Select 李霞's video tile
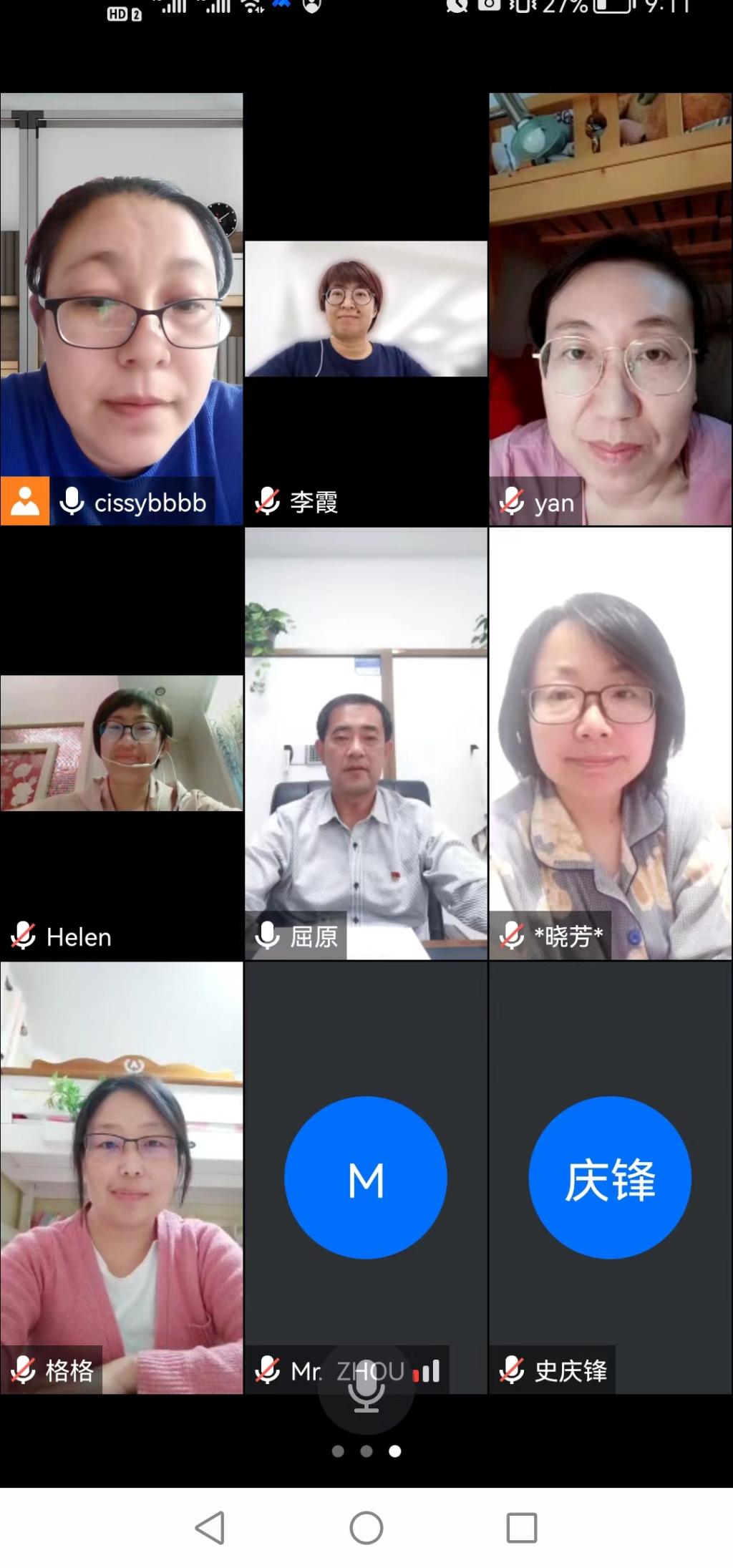This screenshot has width=733, height=1568. click(366, 309)
